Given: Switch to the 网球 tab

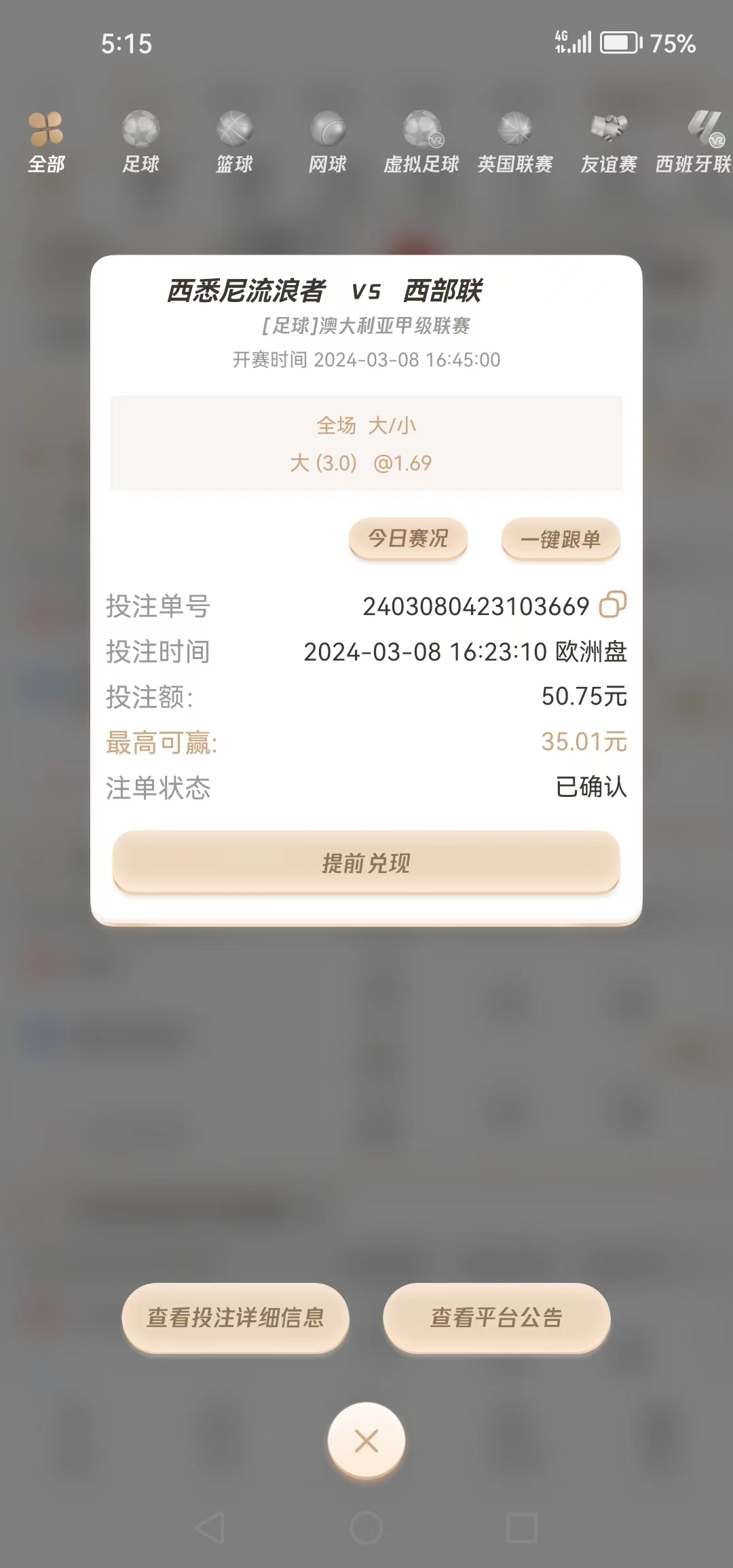Looking at the screenshot, I should (x=328, y=143).
